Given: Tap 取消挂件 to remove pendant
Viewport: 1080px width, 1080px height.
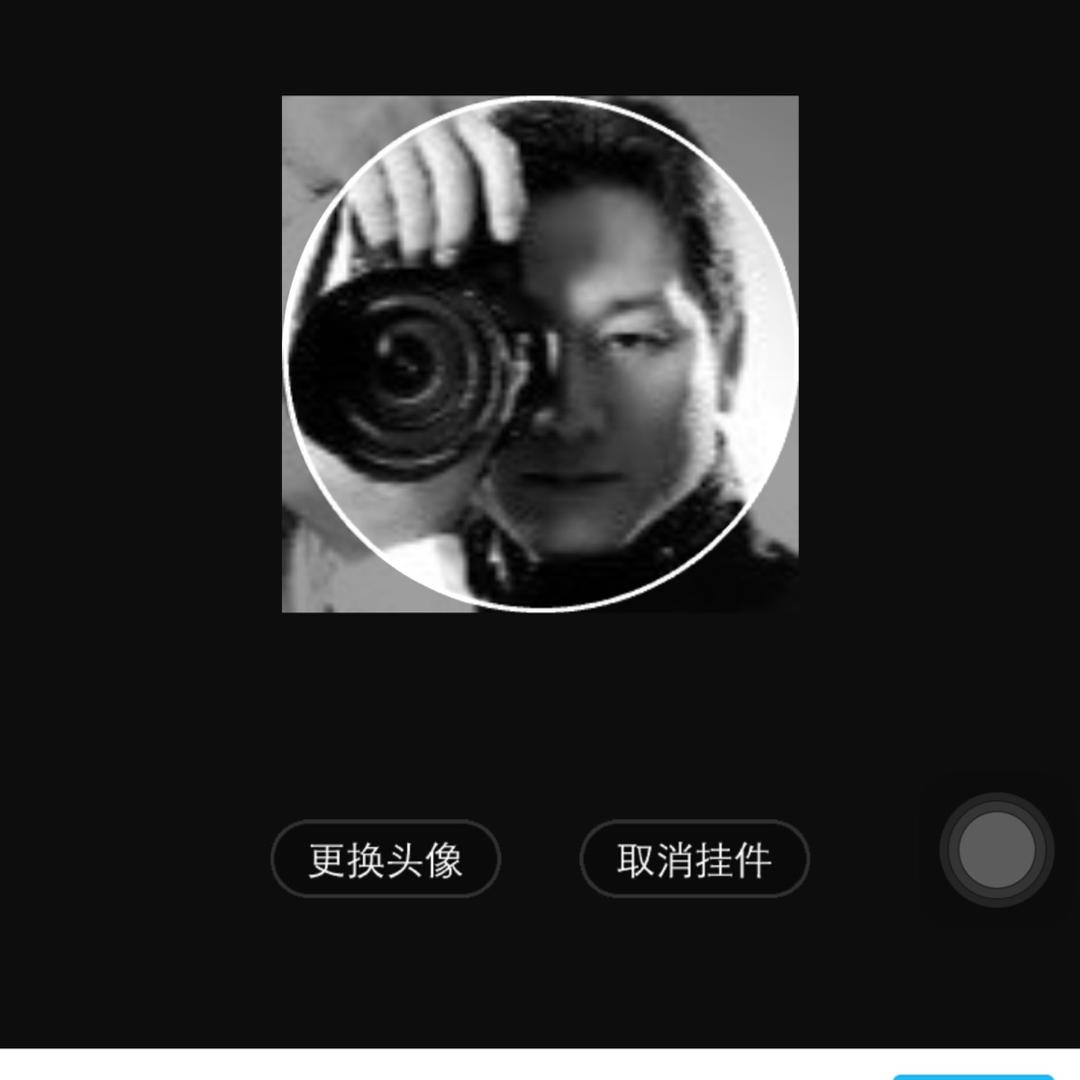Looking at the screenshot, I should 694,859.
